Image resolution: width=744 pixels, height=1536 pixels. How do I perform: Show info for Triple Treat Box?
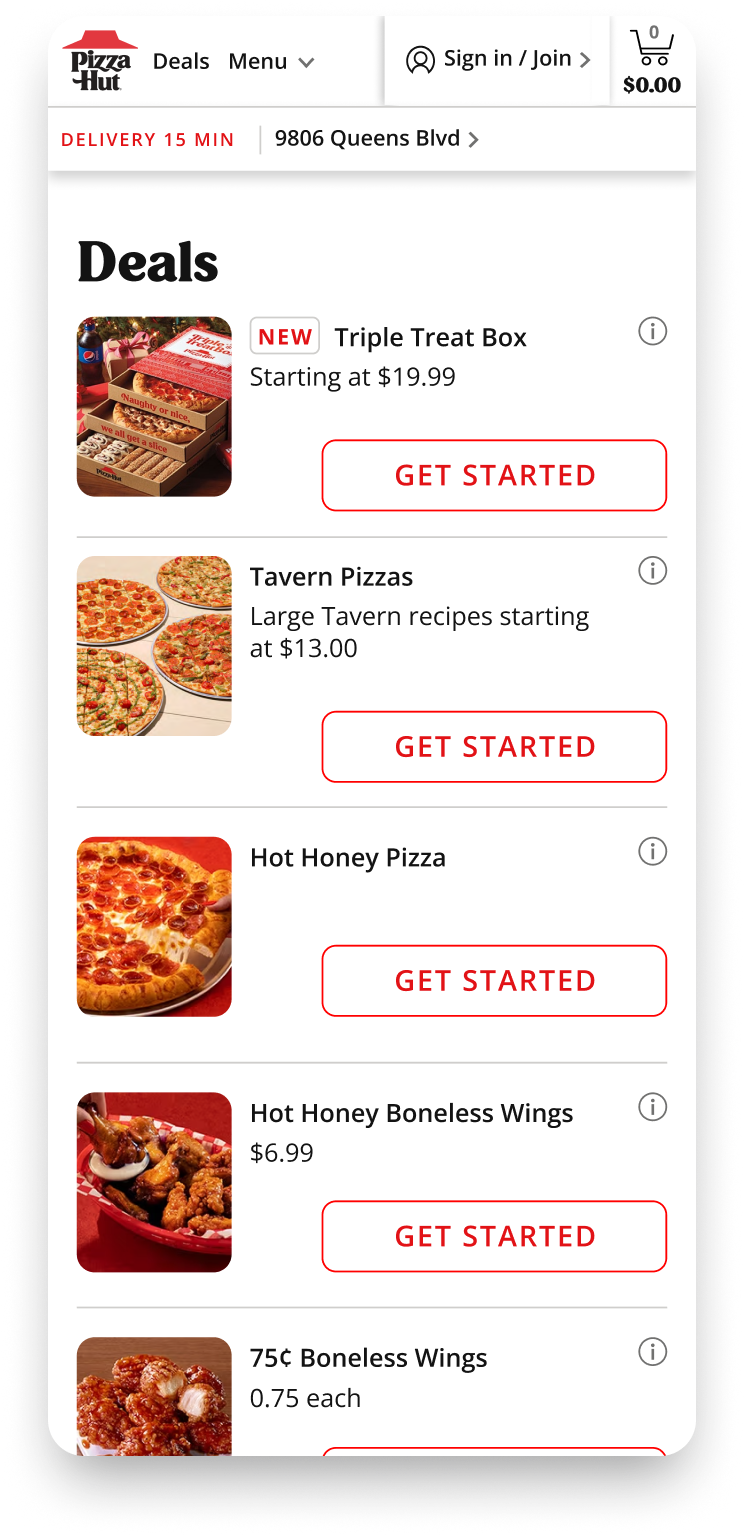click(x=652, y=331)
